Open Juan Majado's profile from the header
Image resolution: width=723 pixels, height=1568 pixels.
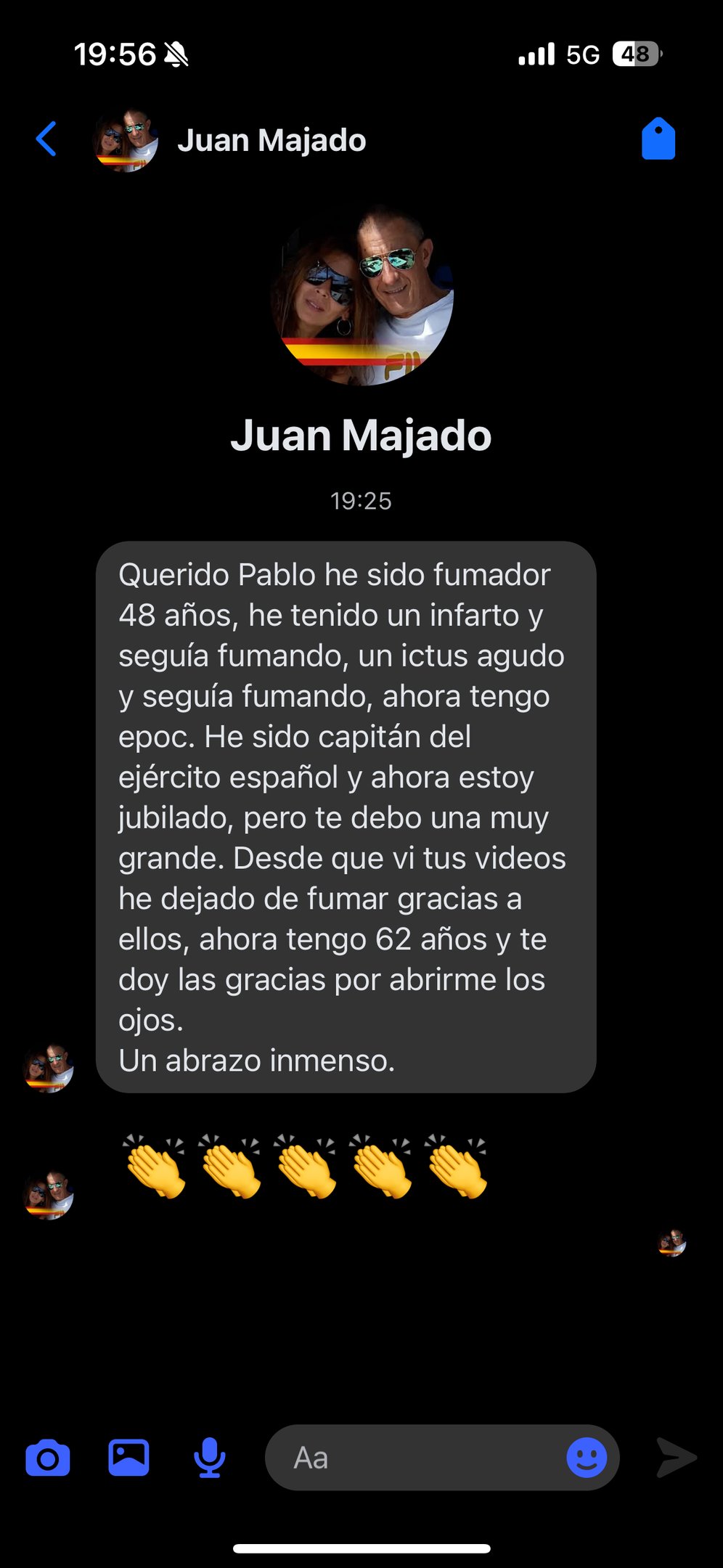271,140
